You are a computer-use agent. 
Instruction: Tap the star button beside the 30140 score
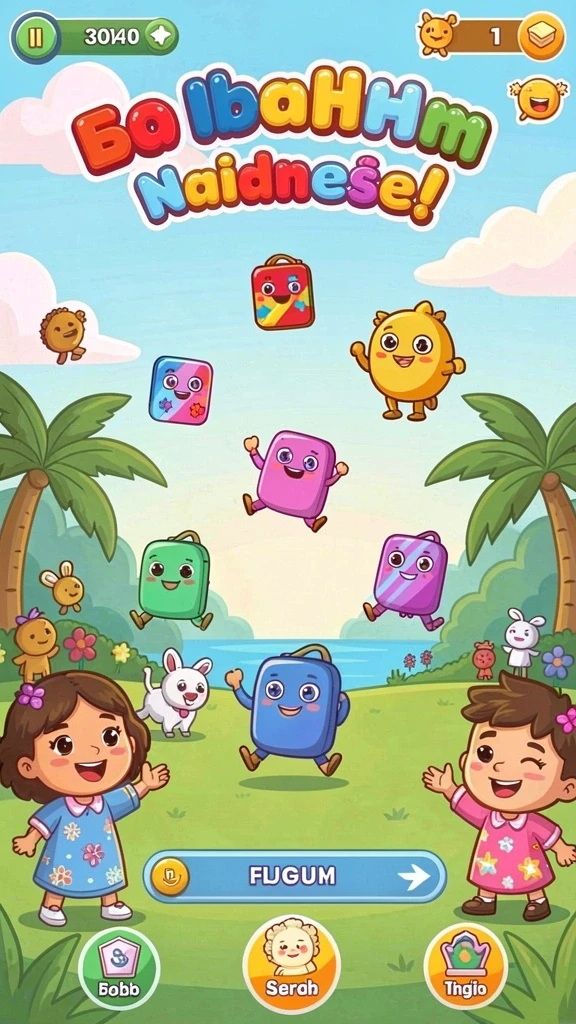[x=159, y=37]
